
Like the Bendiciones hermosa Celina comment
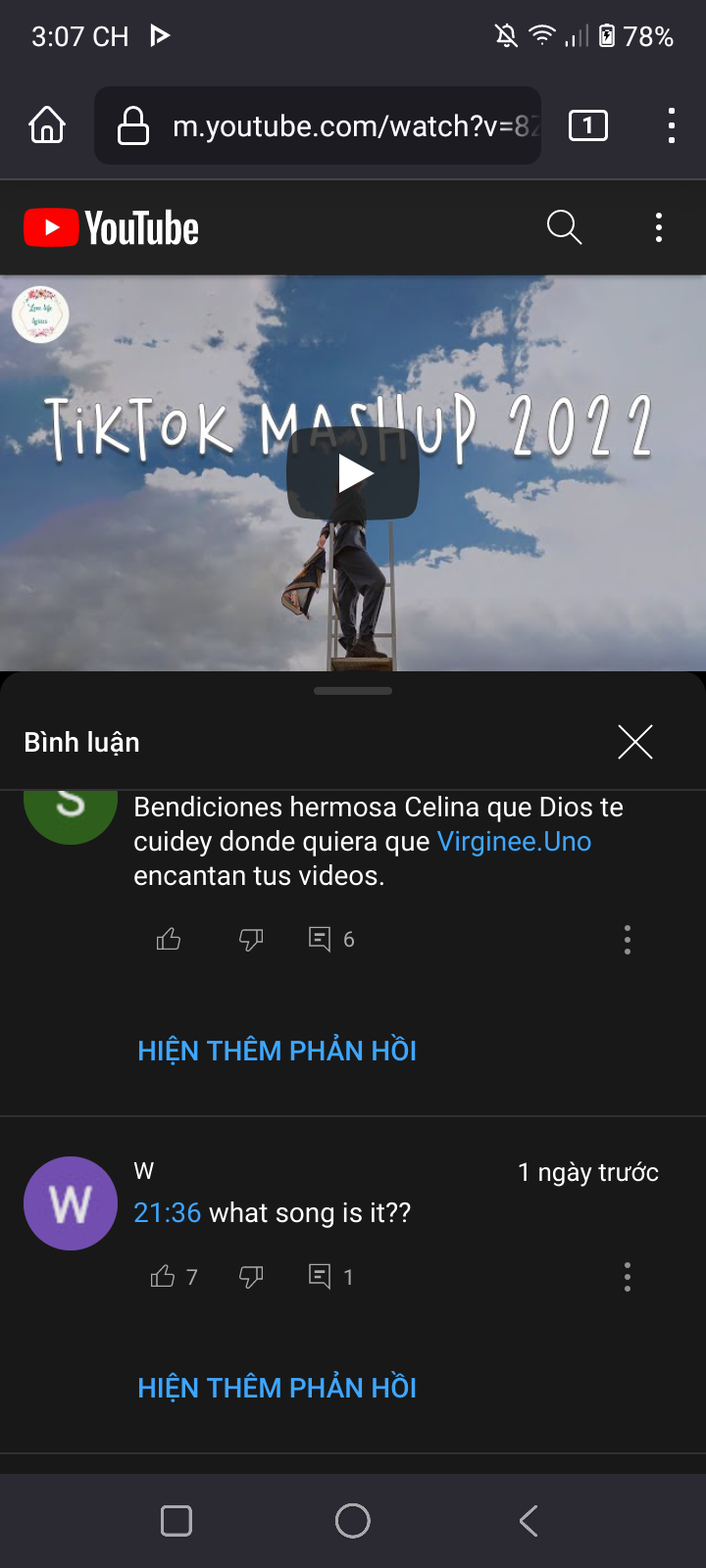click(x=169, y=940)
